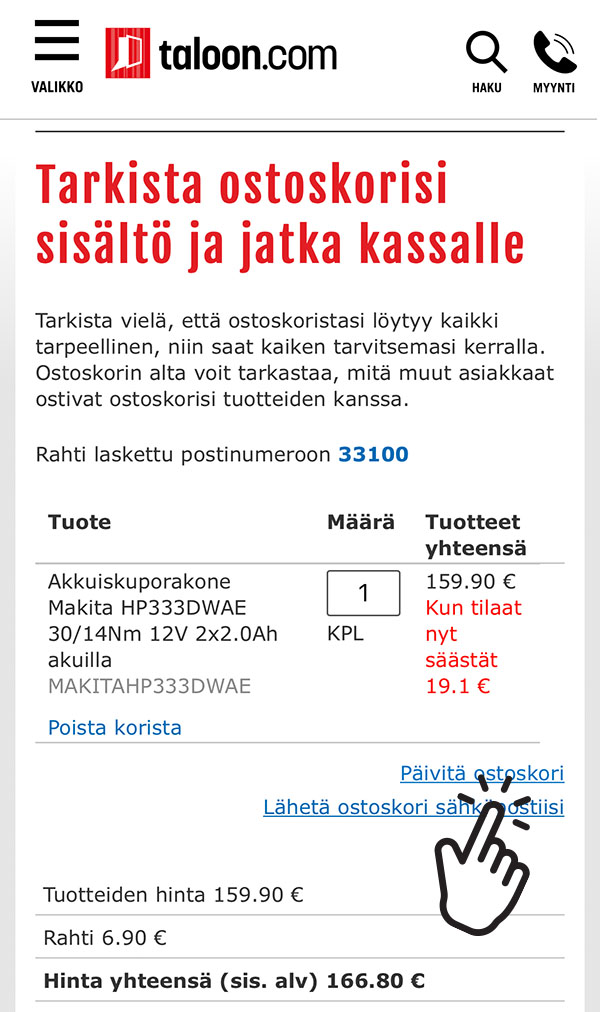Viewport: 600px width, 1012px height.
Task: Remove the product via Poista korista
Action: click(x=114, y=727)
